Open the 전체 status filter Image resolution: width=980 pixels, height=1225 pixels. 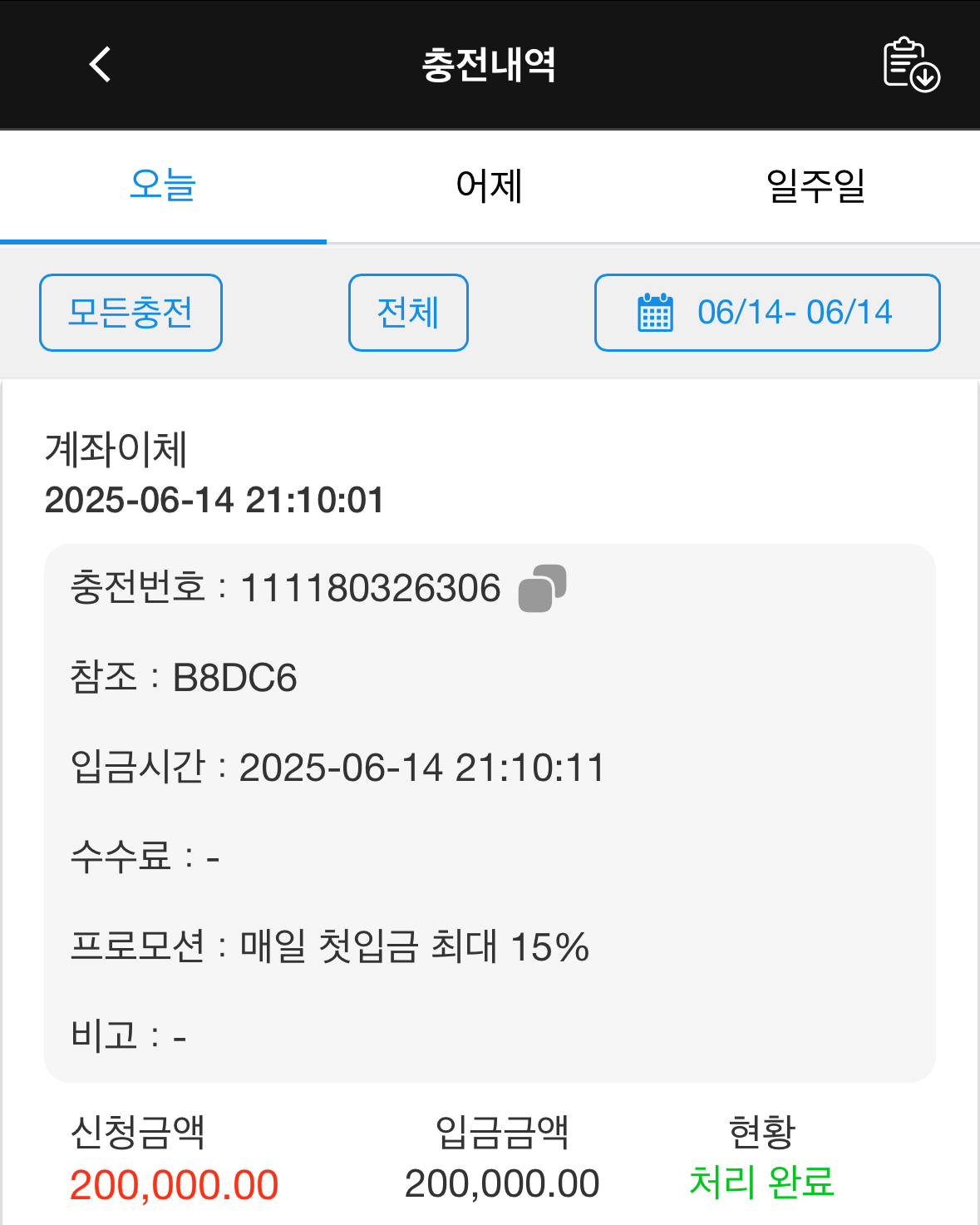coord(408,313)
